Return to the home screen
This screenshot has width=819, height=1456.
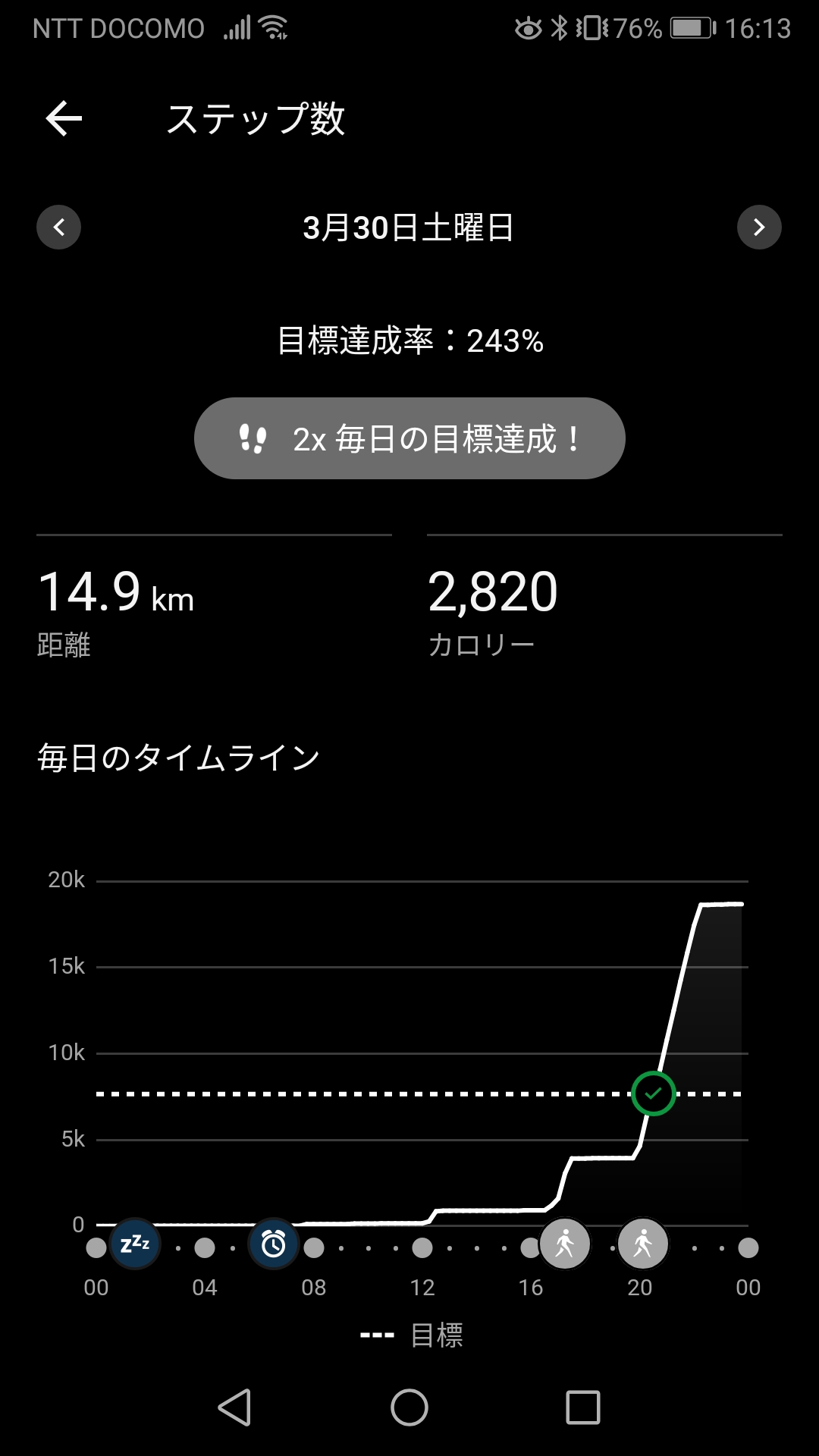(x=409, y=1408)
